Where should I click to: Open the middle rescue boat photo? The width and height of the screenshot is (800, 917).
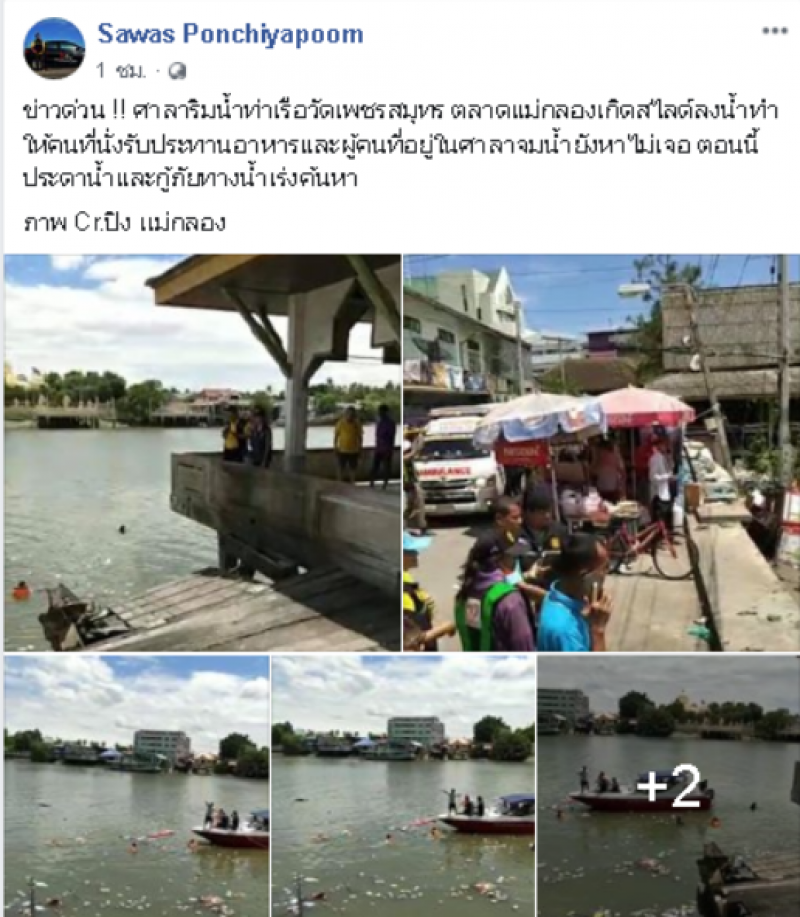[x=403, y=786]
